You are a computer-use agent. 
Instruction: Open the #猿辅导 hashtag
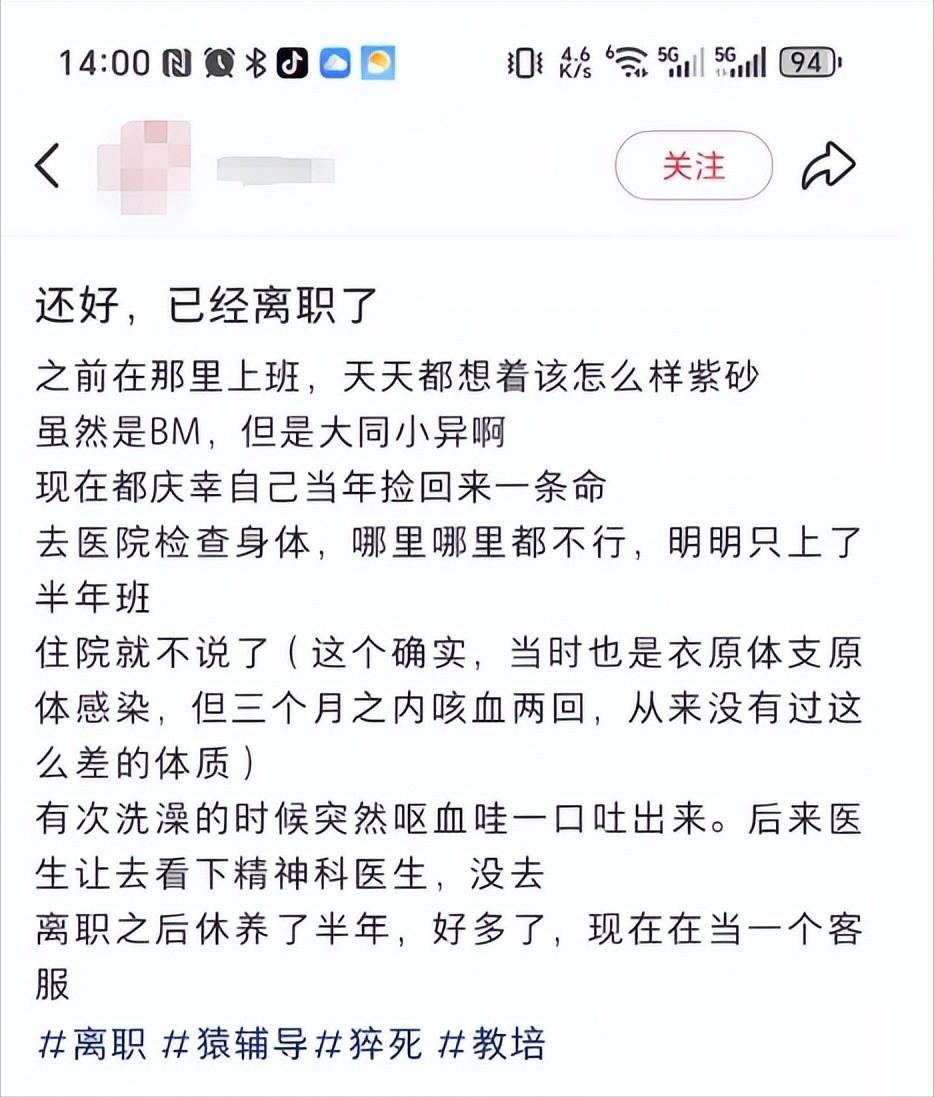[236, 1044]
